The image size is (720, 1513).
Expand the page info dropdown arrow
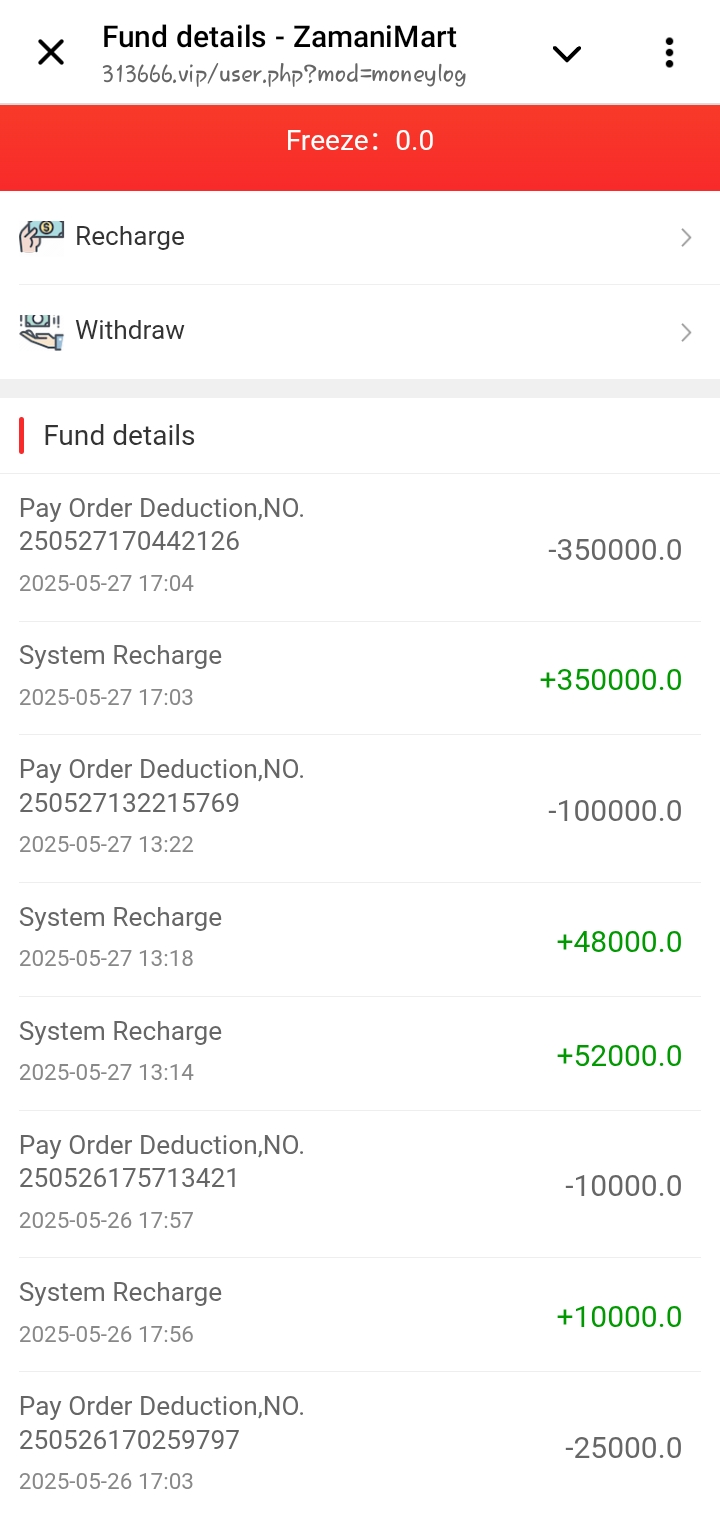coord(567,54)
